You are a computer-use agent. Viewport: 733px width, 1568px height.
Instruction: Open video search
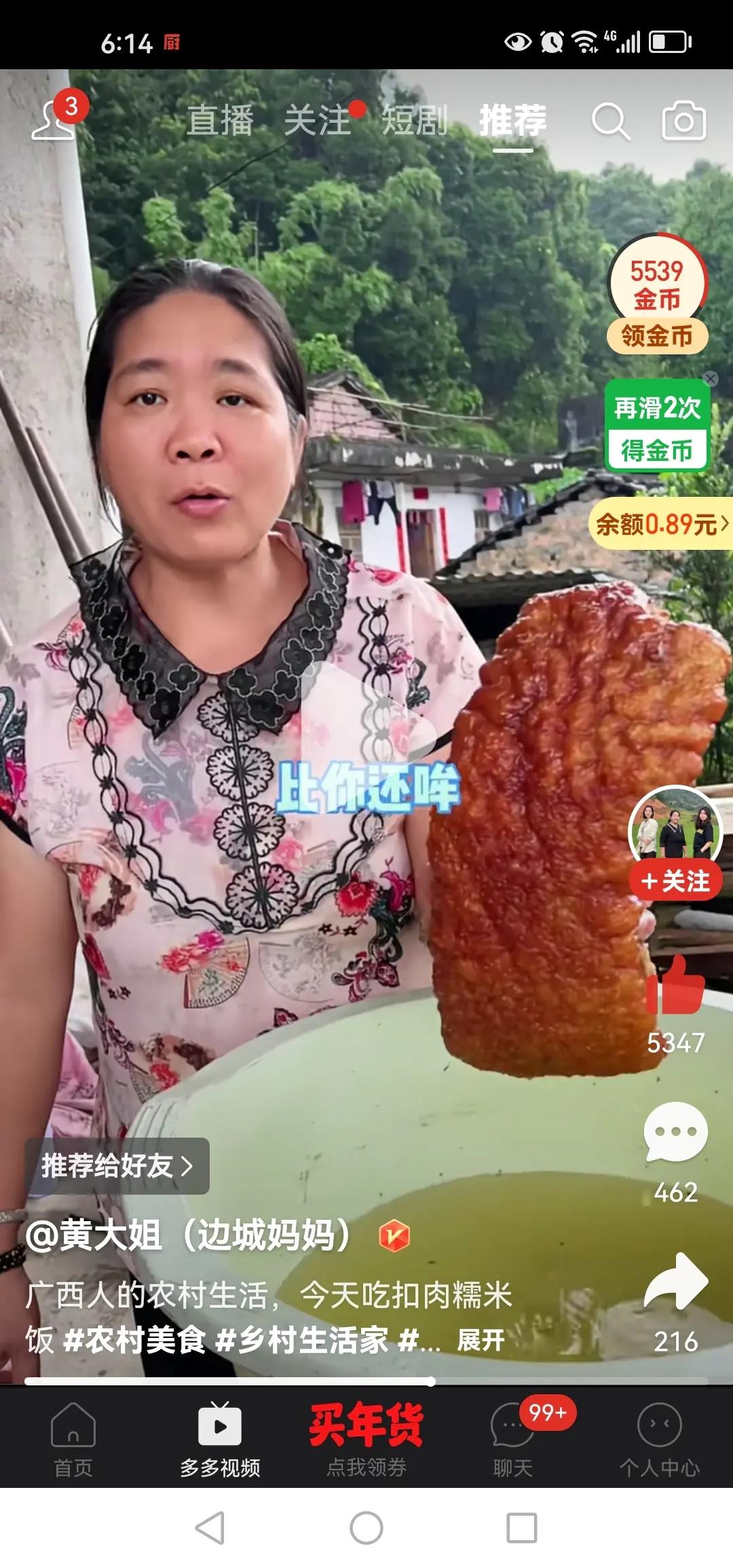[610, 122]
